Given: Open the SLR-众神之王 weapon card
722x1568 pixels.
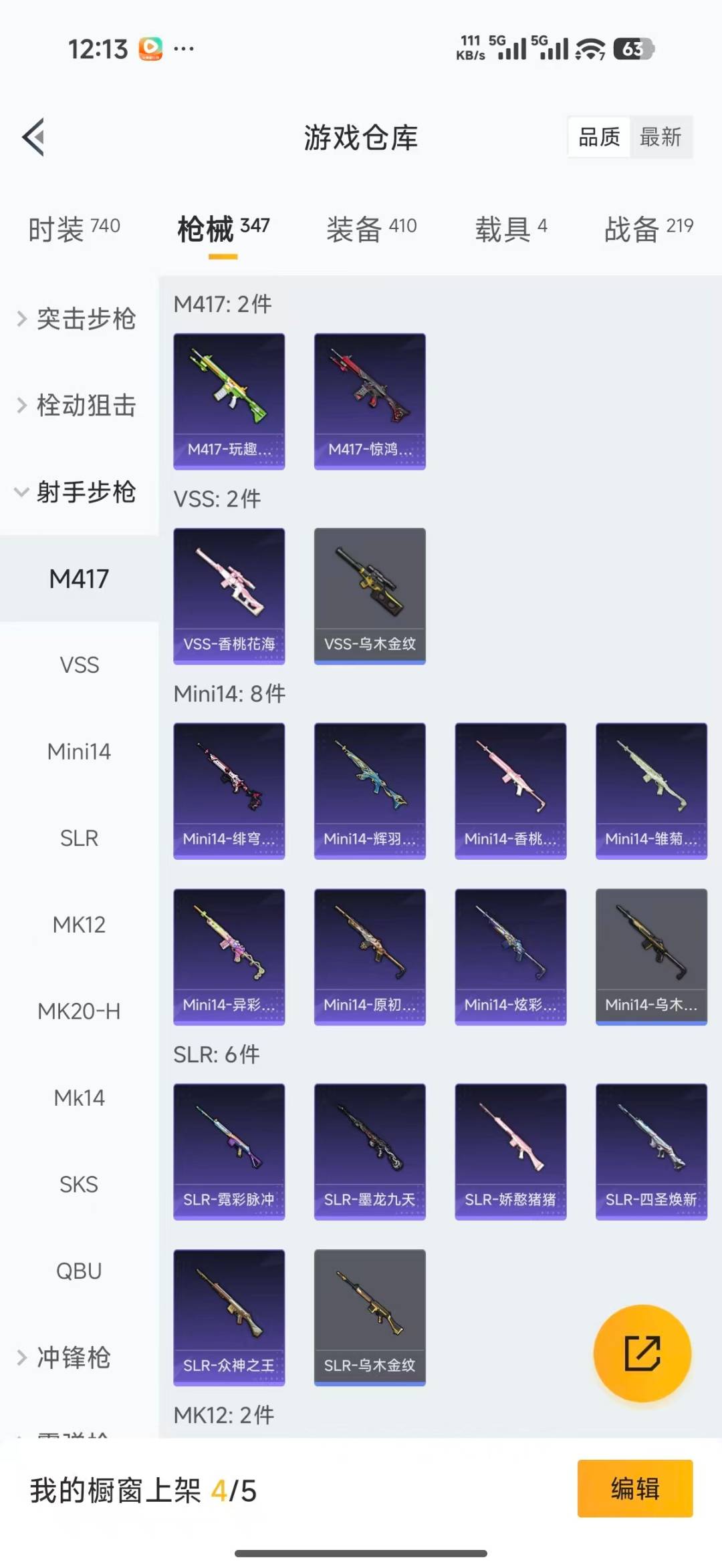Looking at the screenshot, I should click(229, 1315).
